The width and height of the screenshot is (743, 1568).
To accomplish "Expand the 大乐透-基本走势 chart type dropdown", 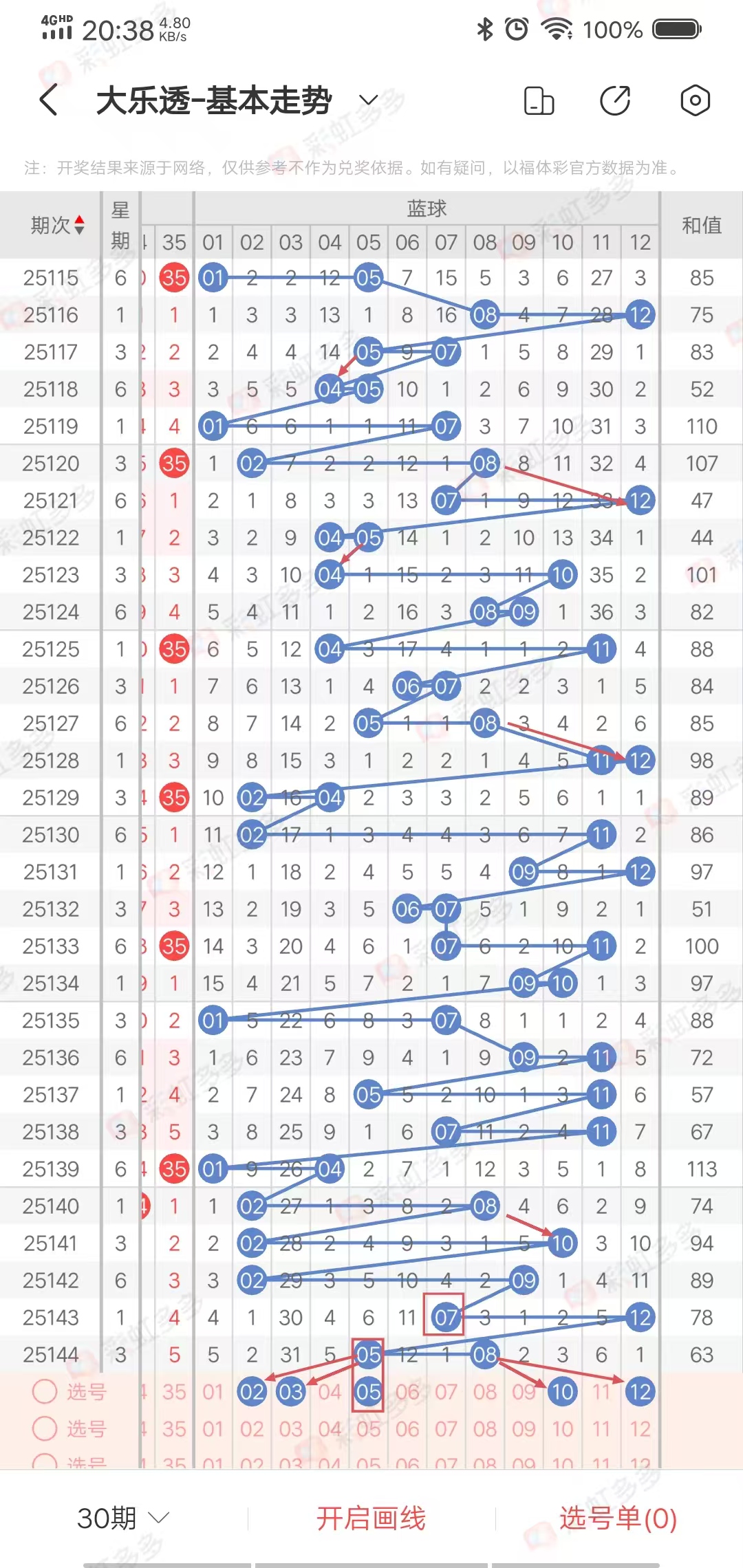I will point(369,100).
